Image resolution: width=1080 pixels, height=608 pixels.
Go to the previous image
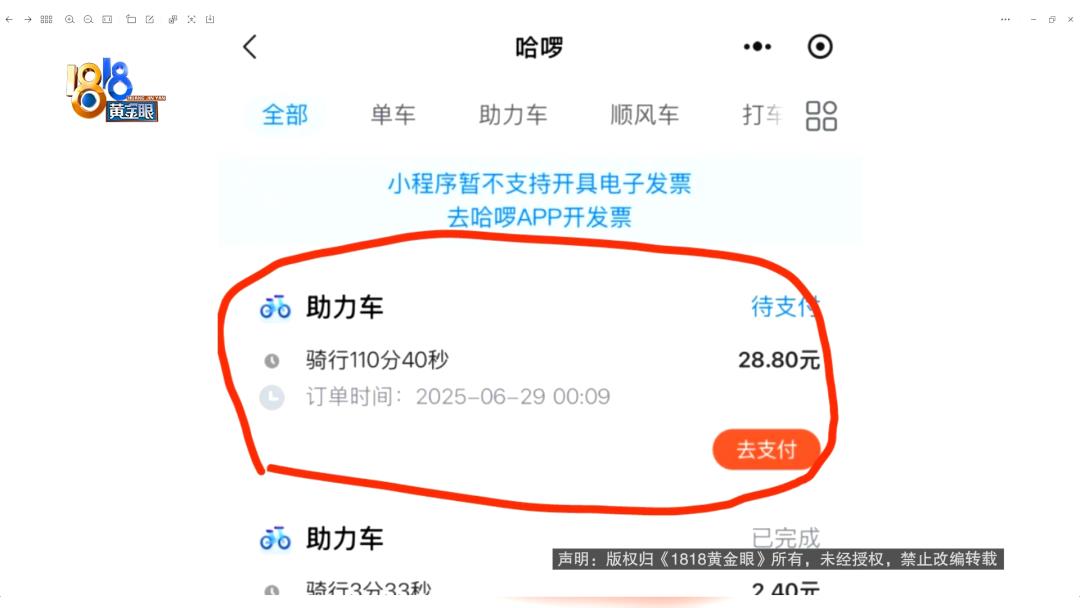[x=9, y=19]
